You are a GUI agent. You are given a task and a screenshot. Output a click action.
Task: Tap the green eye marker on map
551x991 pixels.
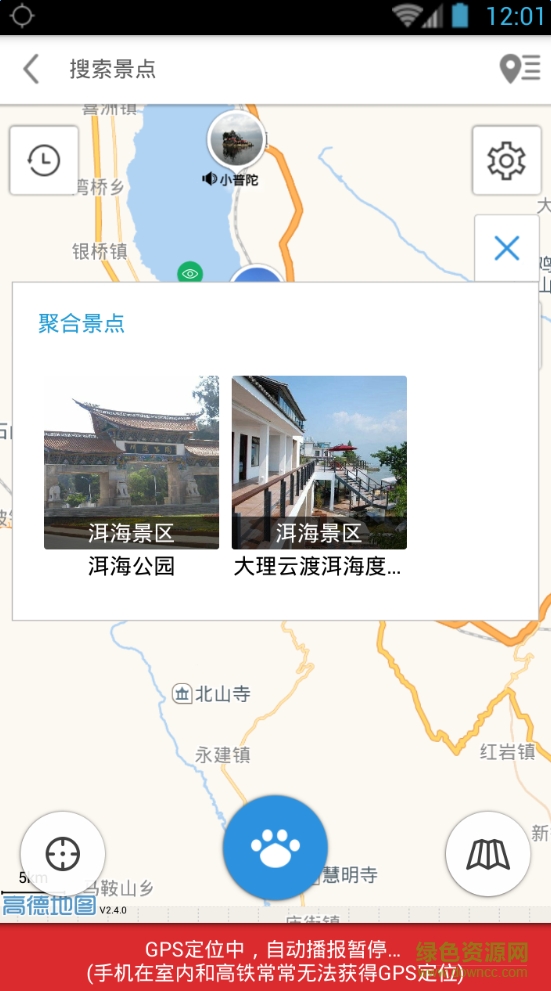(x=190, y=272)
